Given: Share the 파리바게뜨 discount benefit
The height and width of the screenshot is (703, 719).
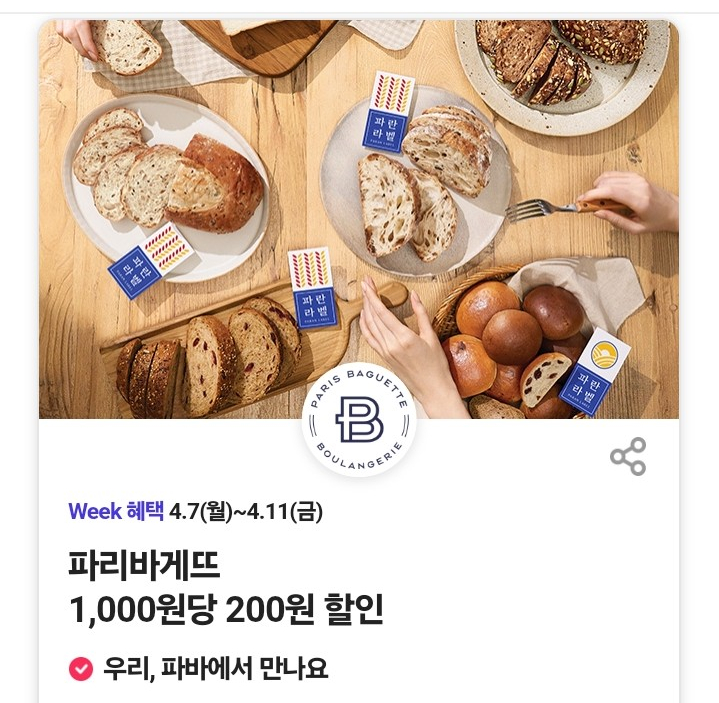Looking at the screenshot, I should pos(628,457).
